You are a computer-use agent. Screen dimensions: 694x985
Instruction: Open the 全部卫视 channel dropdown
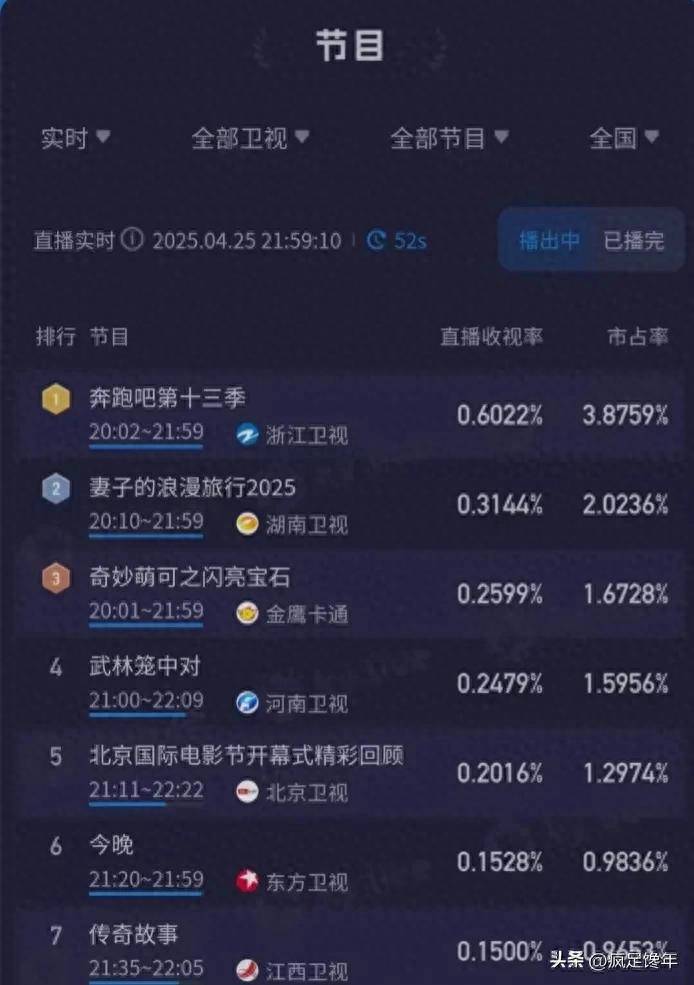250,137
